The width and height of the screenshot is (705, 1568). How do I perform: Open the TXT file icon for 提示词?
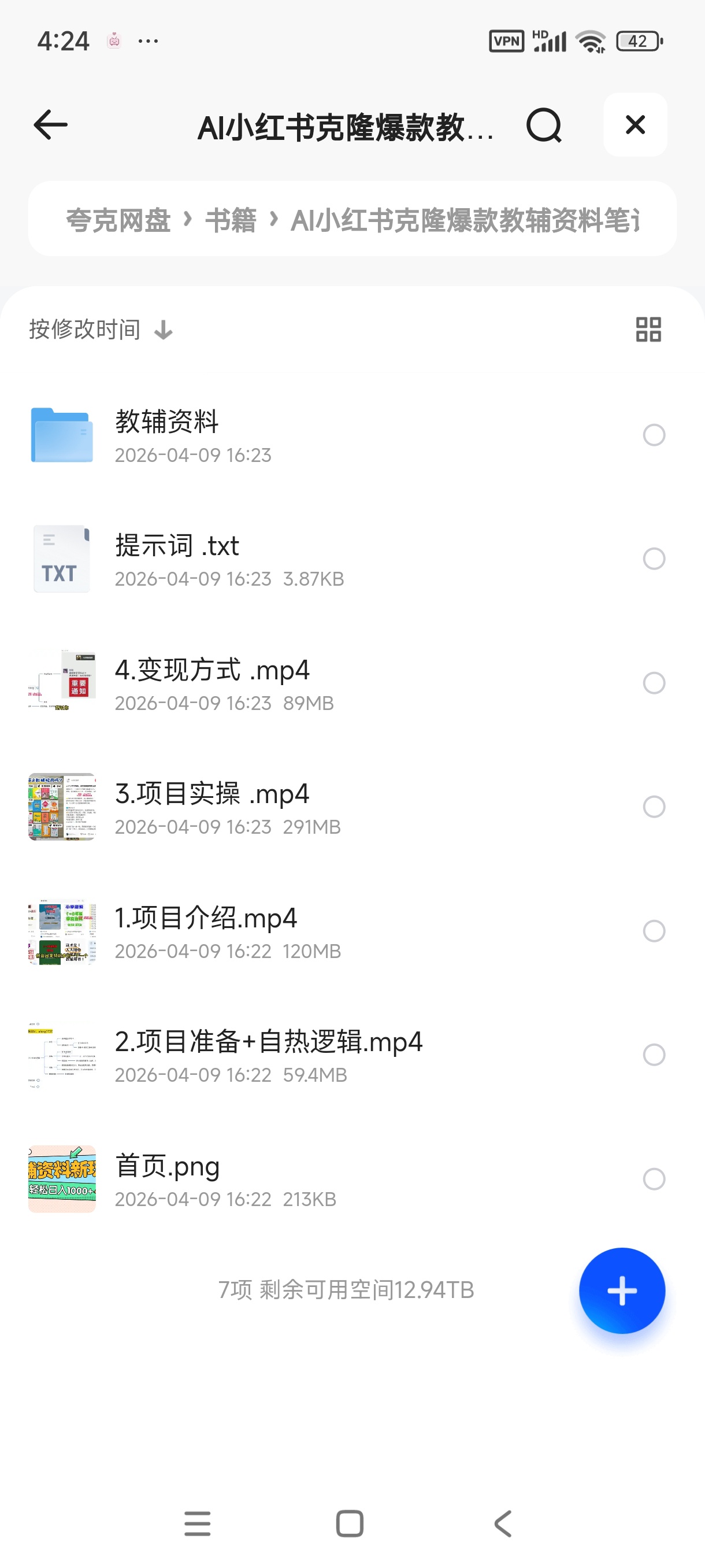point(61,557)
